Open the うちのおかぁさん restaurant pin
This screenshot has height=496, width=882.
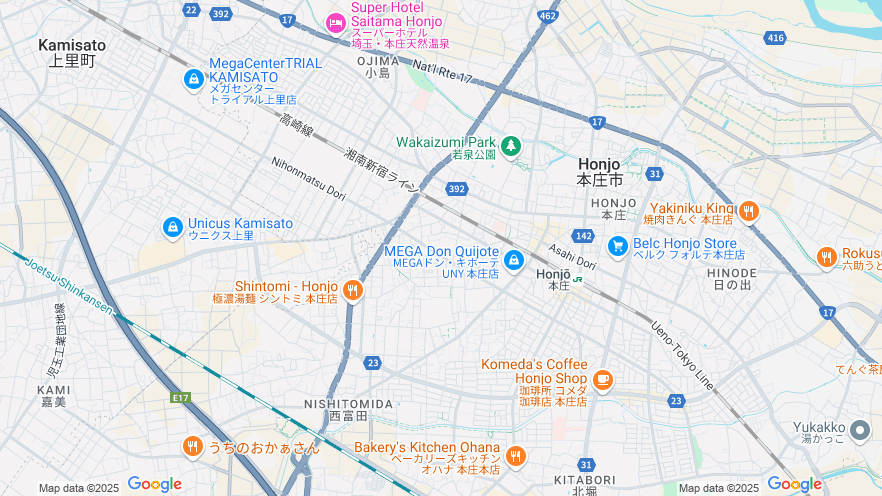click(x=192, y=446)
